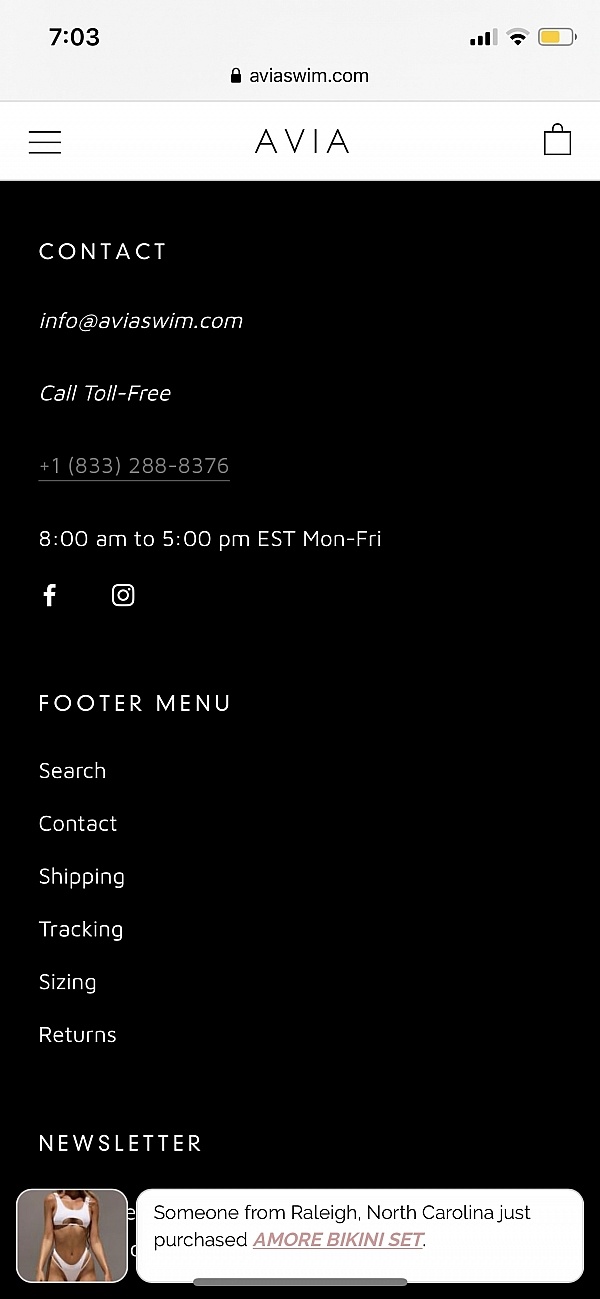The height and width of the screenshot is (1299, 600).
Task: Call the toll-free number +1 (833) 288-8376
Action: pos(134,466)
